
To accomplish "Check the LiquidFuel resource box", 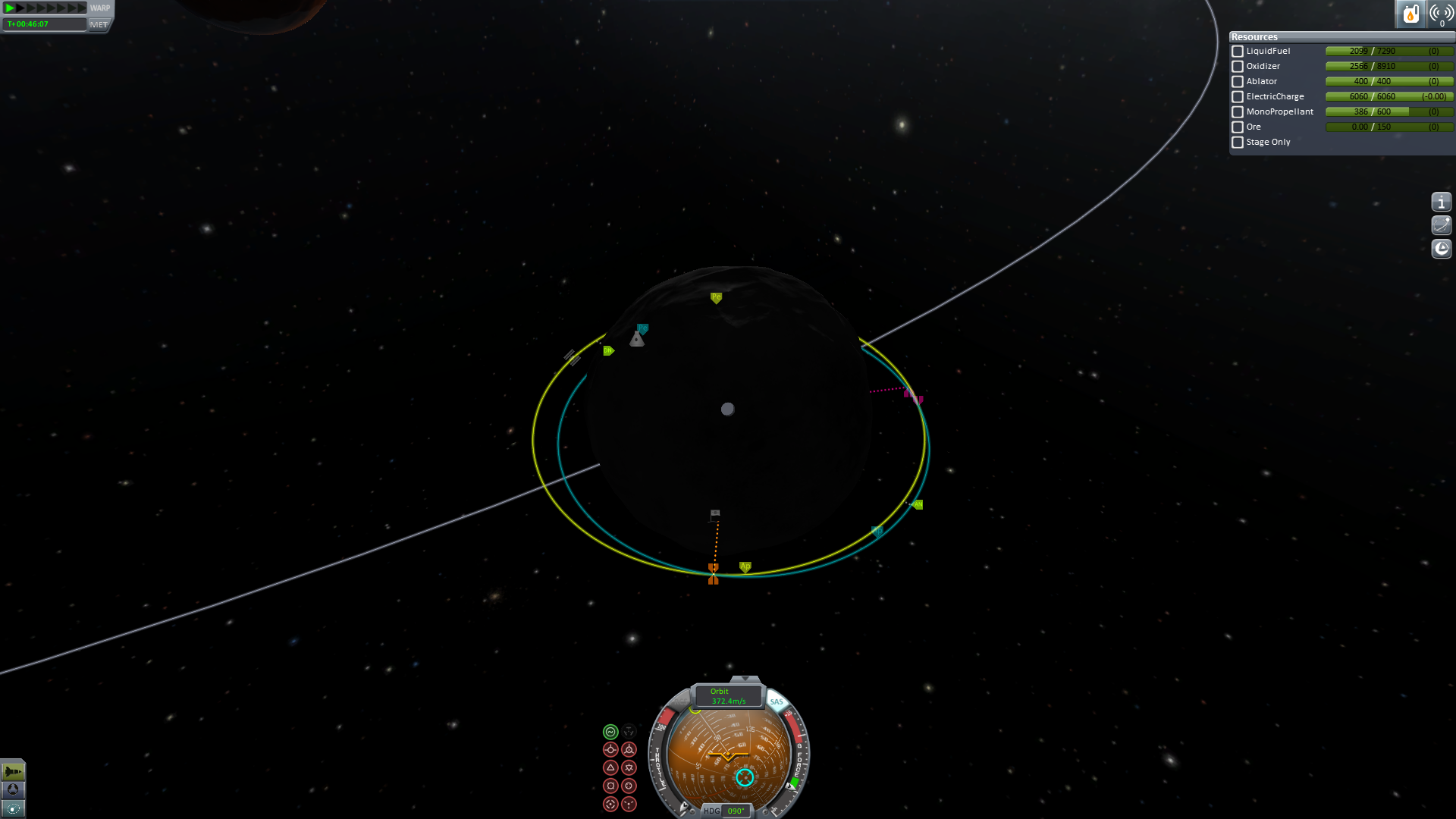I will coord(1238,52).
